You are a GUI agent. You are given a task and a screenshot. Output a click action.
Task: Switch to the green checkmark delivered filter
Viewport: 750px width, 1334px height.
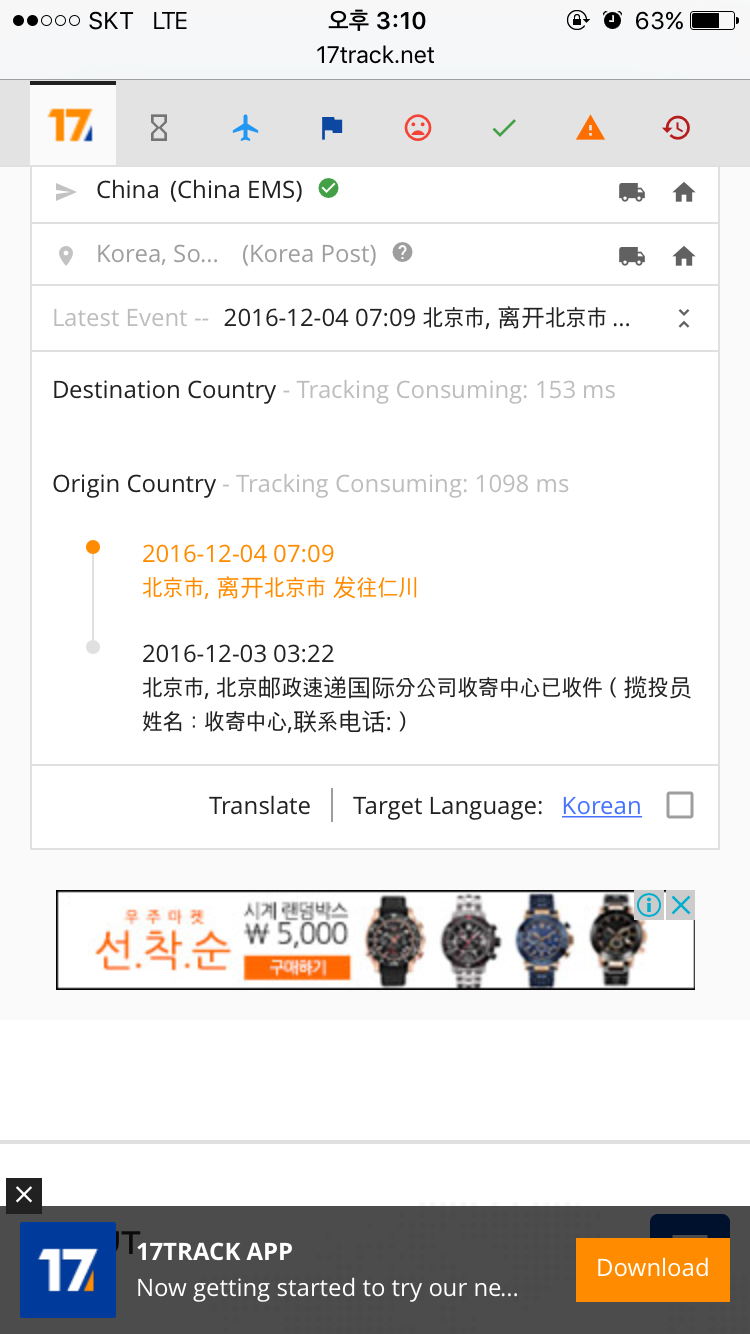[504, 128]
